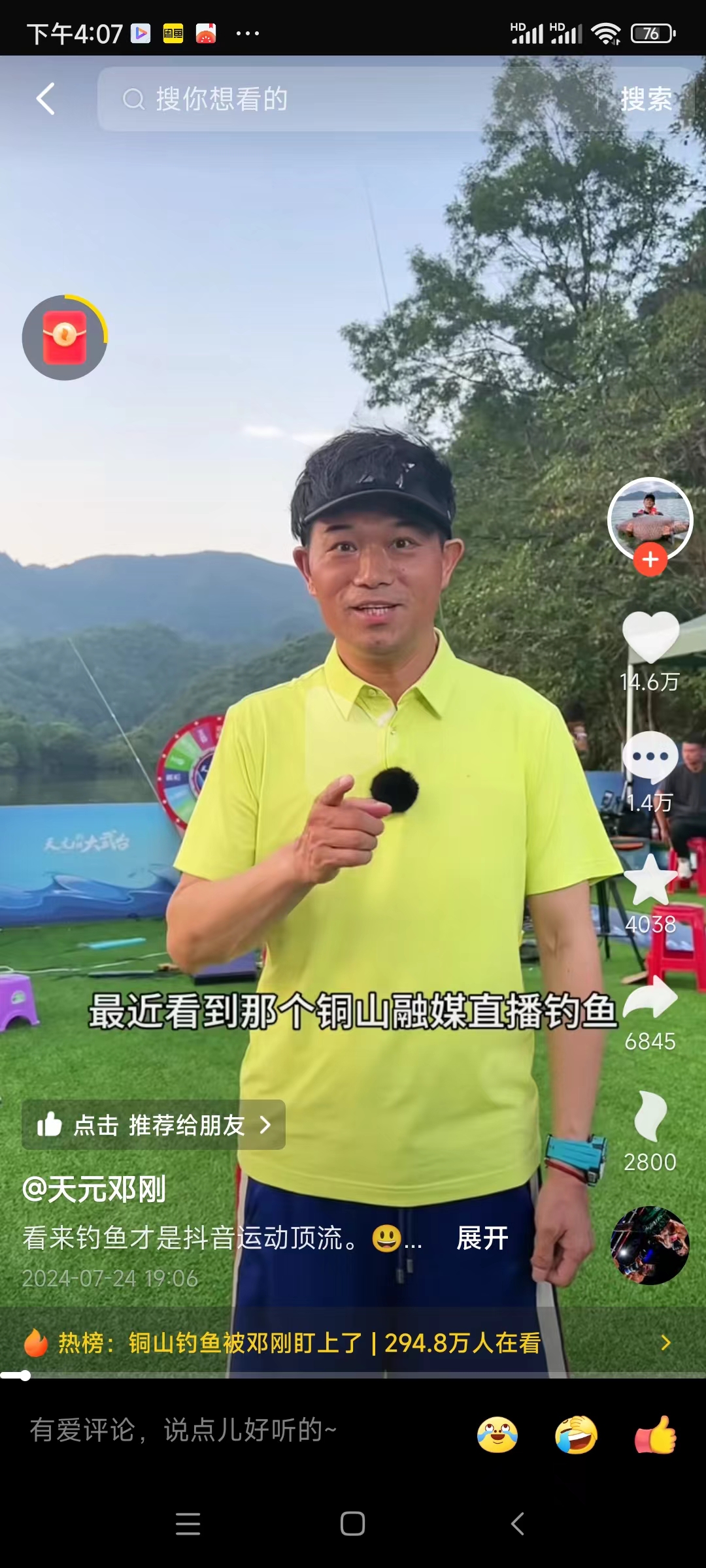Tap the icon showing 2800
This screenshot has height=1568, width=706.
tap(650, 1118)
